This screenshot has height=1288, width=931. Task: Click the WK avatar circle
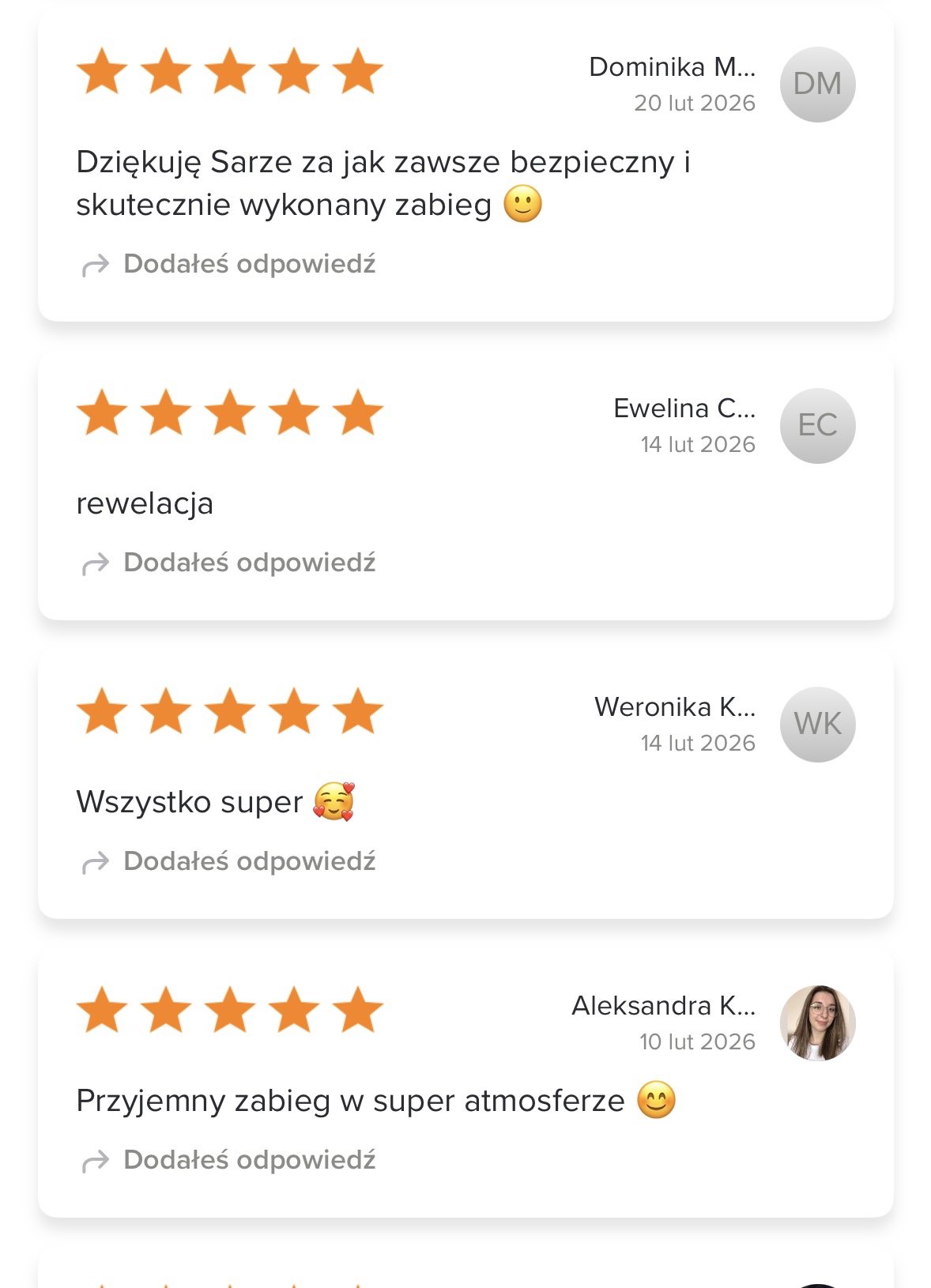click(x=817, y=724)
